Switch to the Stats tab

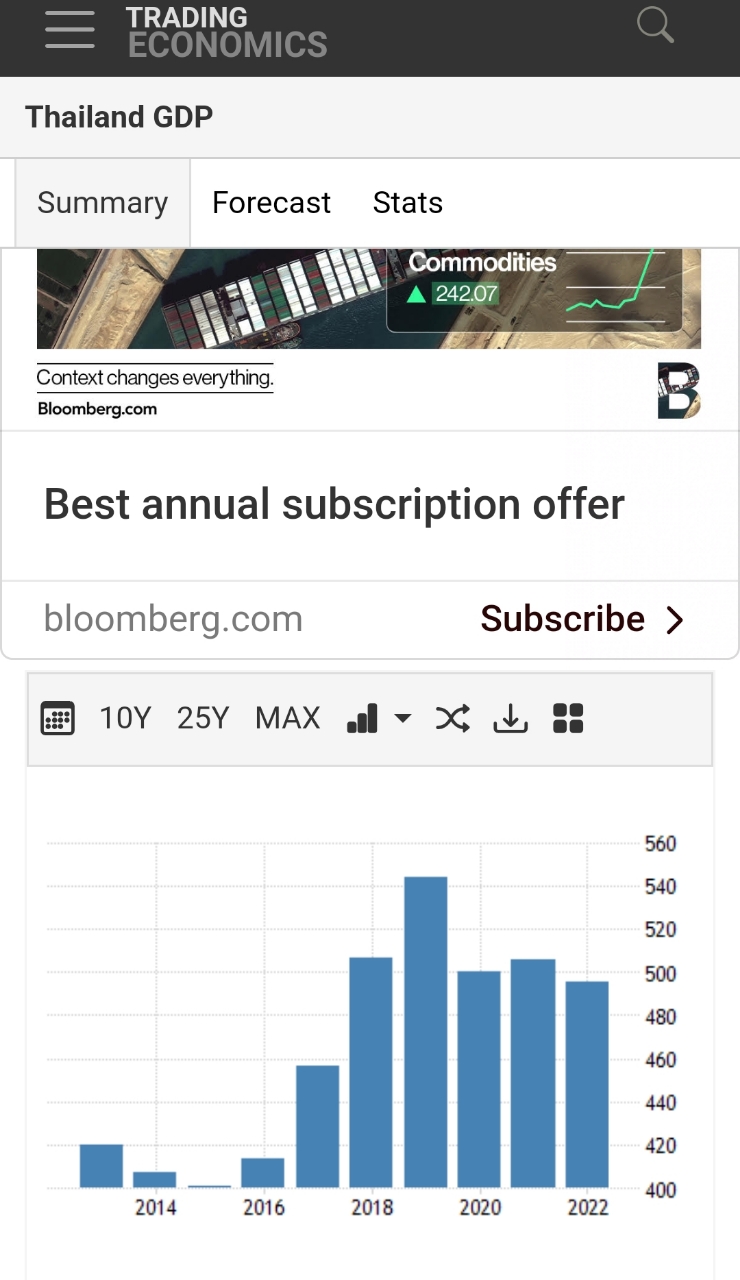coord(407,203)
